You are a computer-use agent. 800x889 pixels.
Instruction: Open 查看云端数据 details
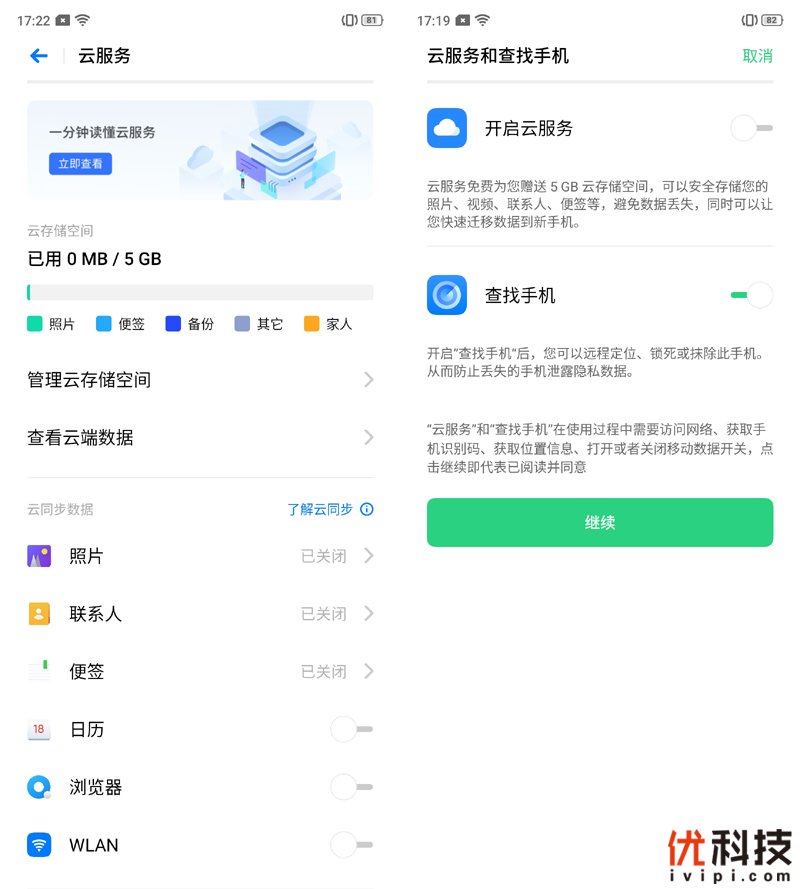pos(200,437)
